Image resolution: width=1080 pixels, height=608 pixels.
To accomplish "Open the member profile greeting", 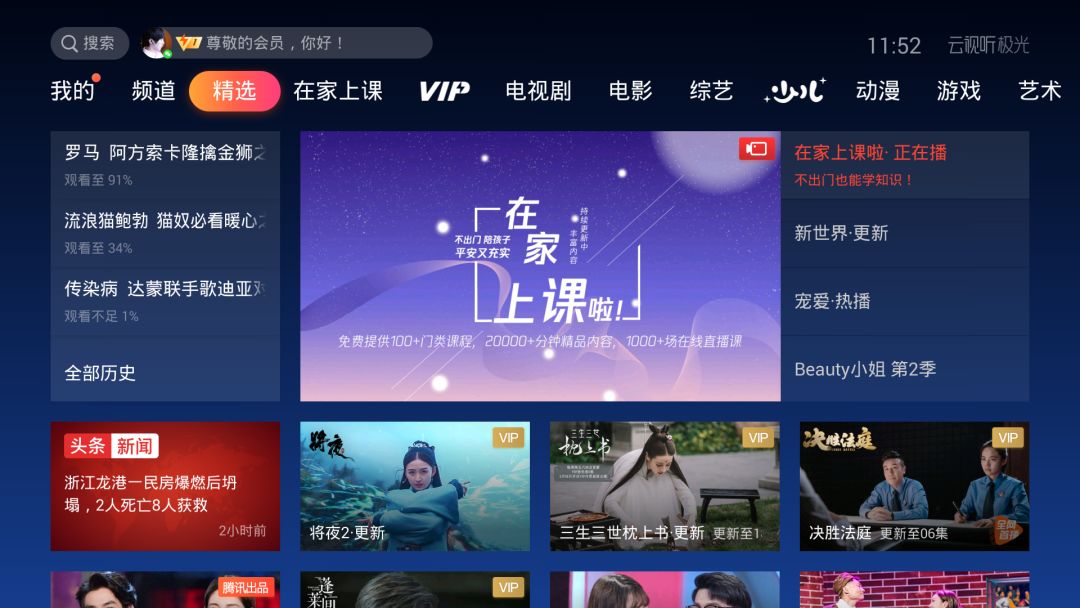I will click(285, 43).
